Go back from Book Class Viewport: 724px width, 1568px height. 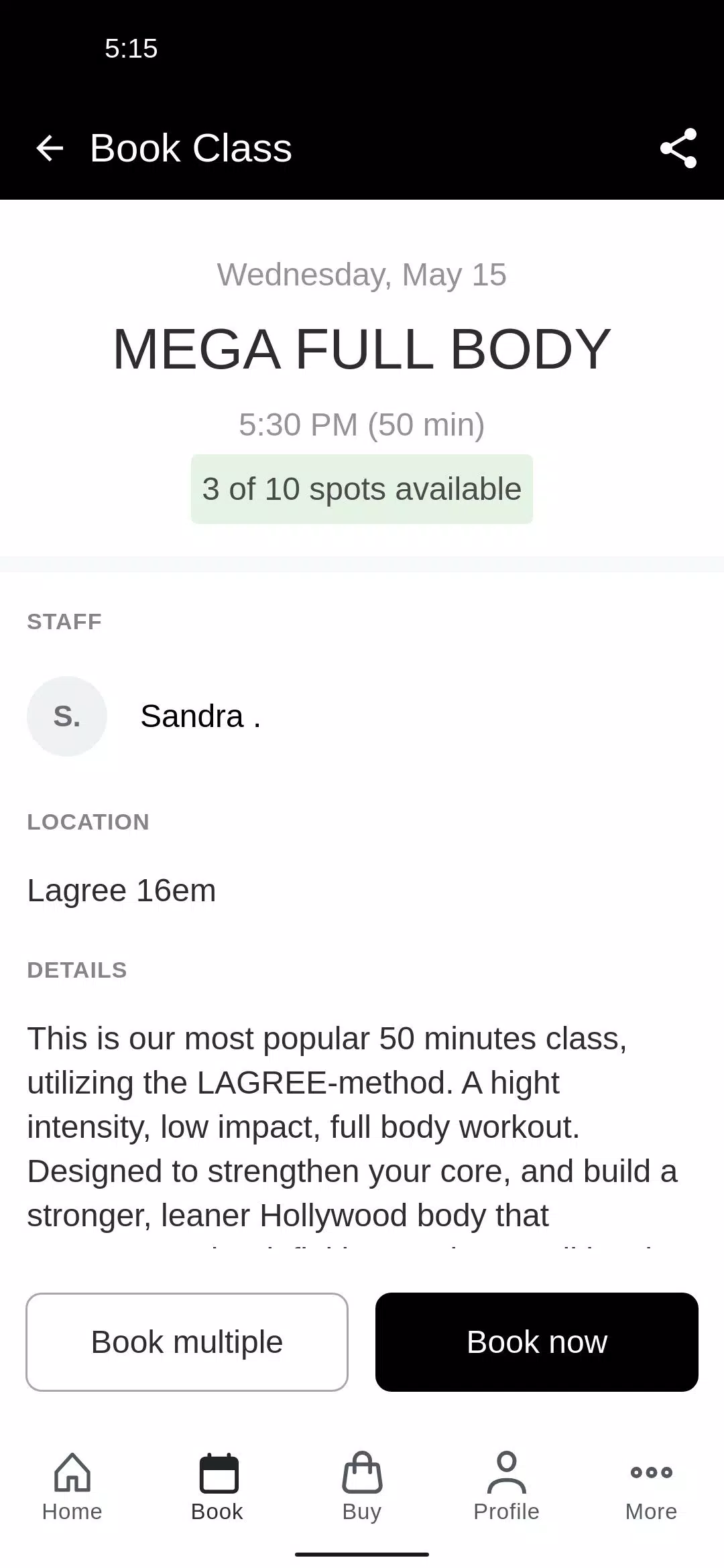tap(50, 148)
